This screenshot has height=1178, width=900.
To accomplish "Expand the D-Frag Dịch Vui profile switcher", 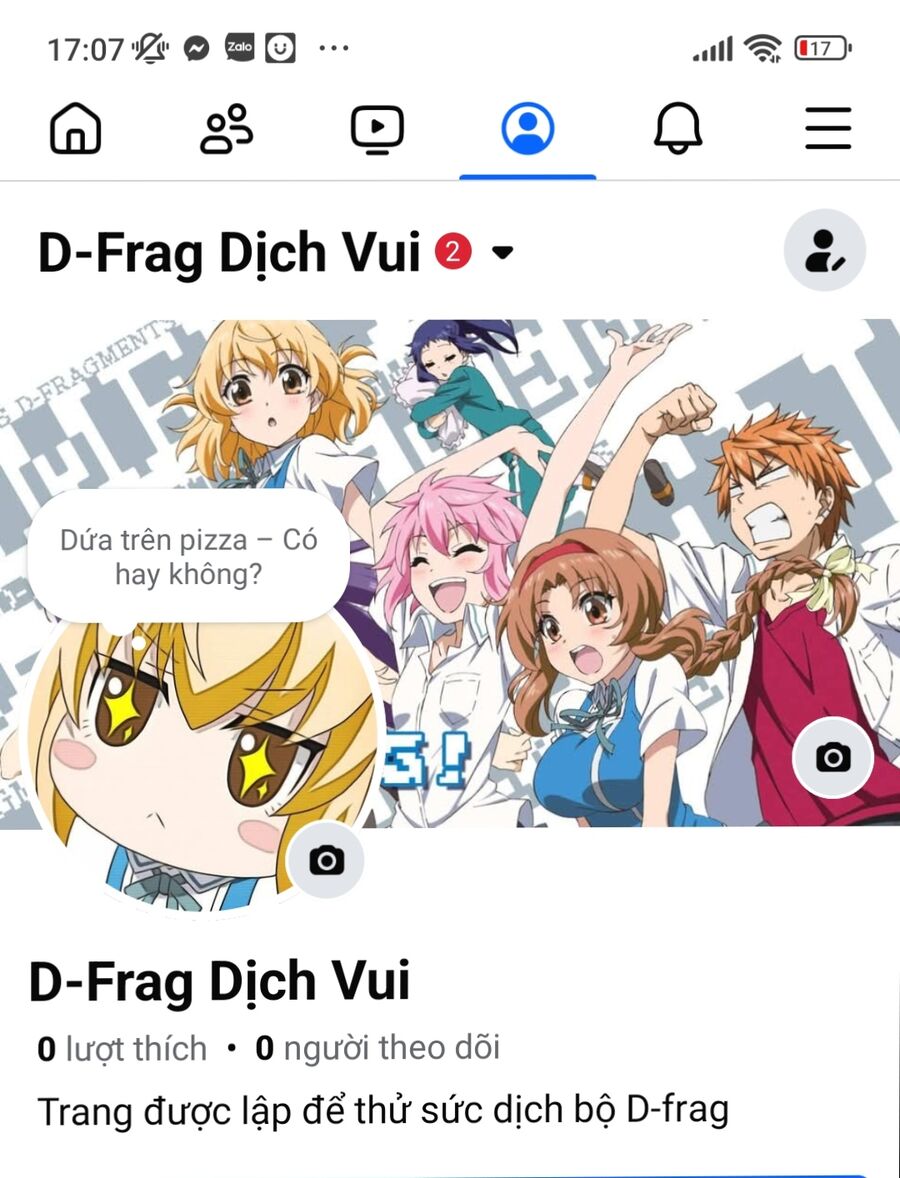I will [x=502, y=253].
